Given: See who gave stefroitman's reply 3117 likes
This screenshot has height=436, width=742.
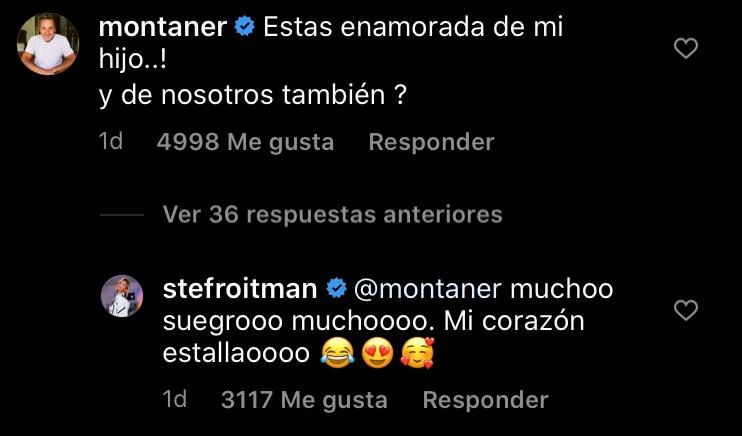Looking at the screenshot, I should click(x=303, y=400).
